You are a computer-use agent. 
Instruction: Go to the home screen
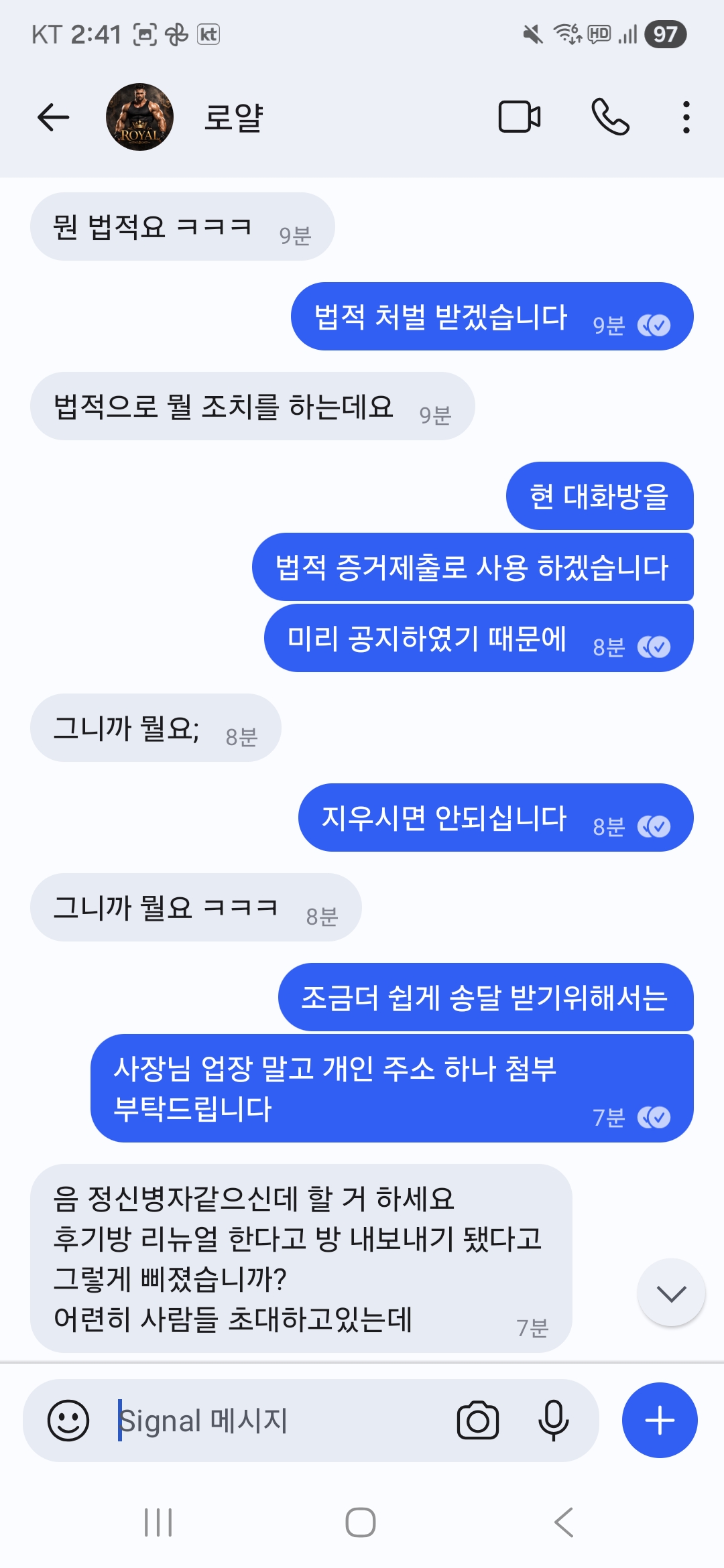[361, 1522]
